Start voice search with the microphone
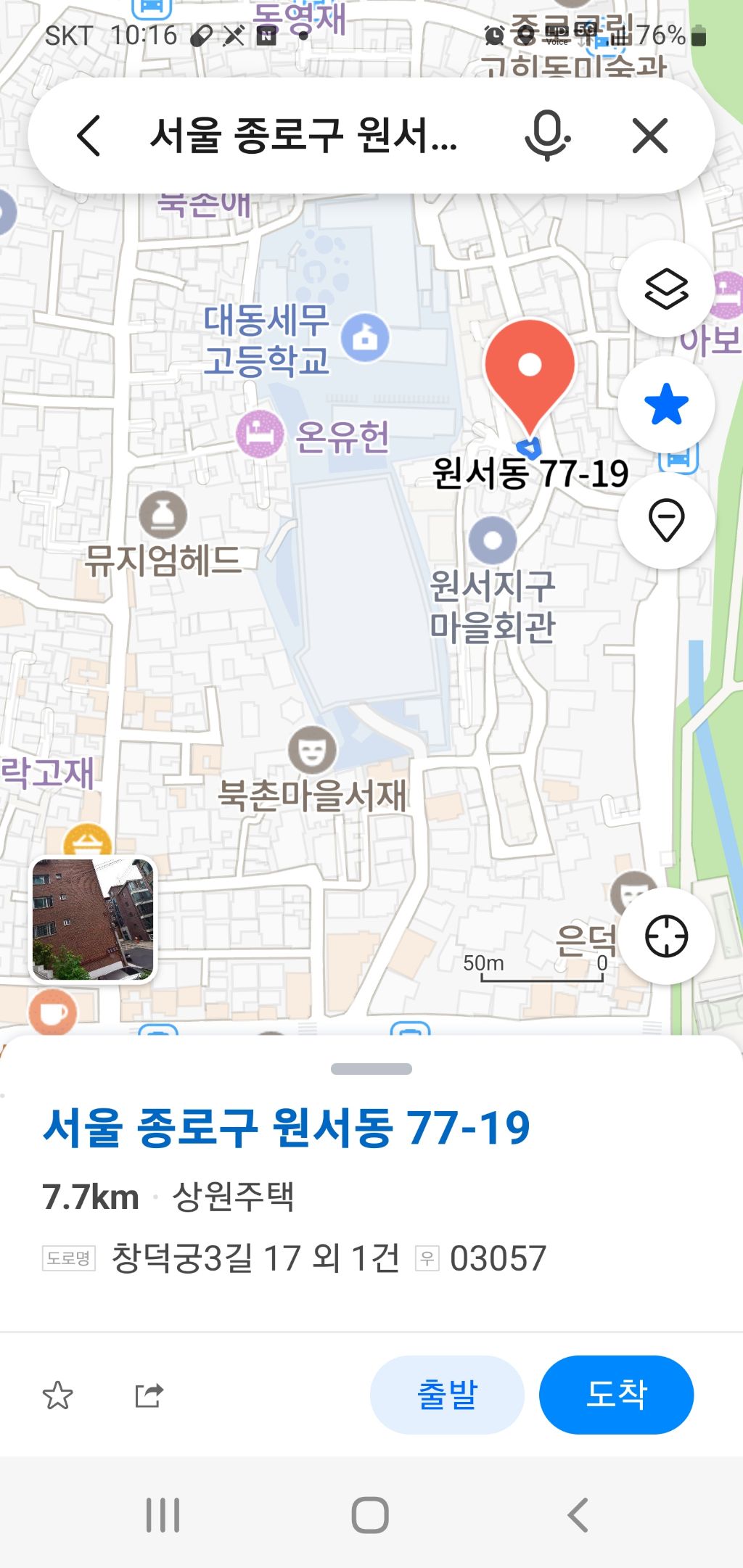This screenshot has width=743, height=1568. coord(546,136)
